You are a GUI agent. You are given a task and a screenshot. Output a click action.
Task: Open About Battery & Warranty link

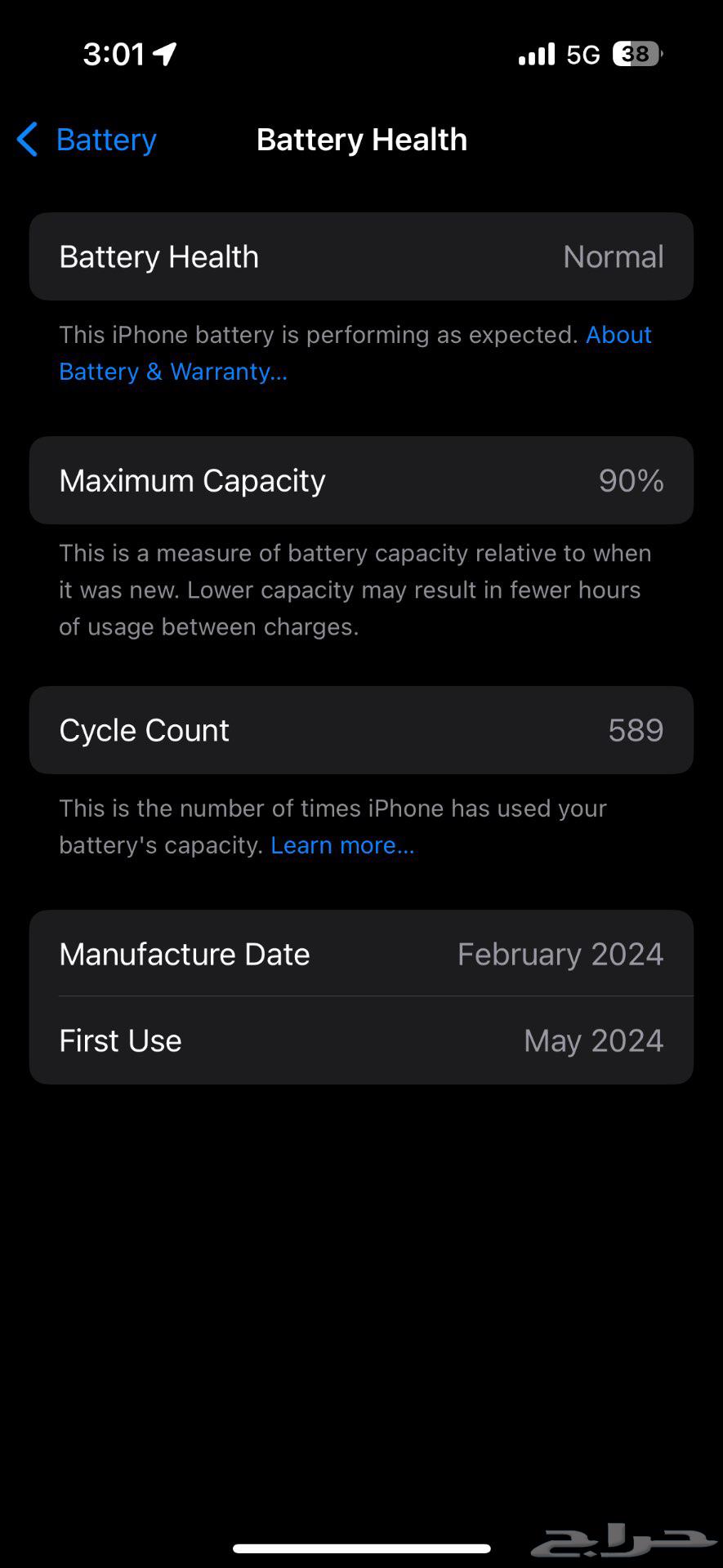tap(173, 372)
